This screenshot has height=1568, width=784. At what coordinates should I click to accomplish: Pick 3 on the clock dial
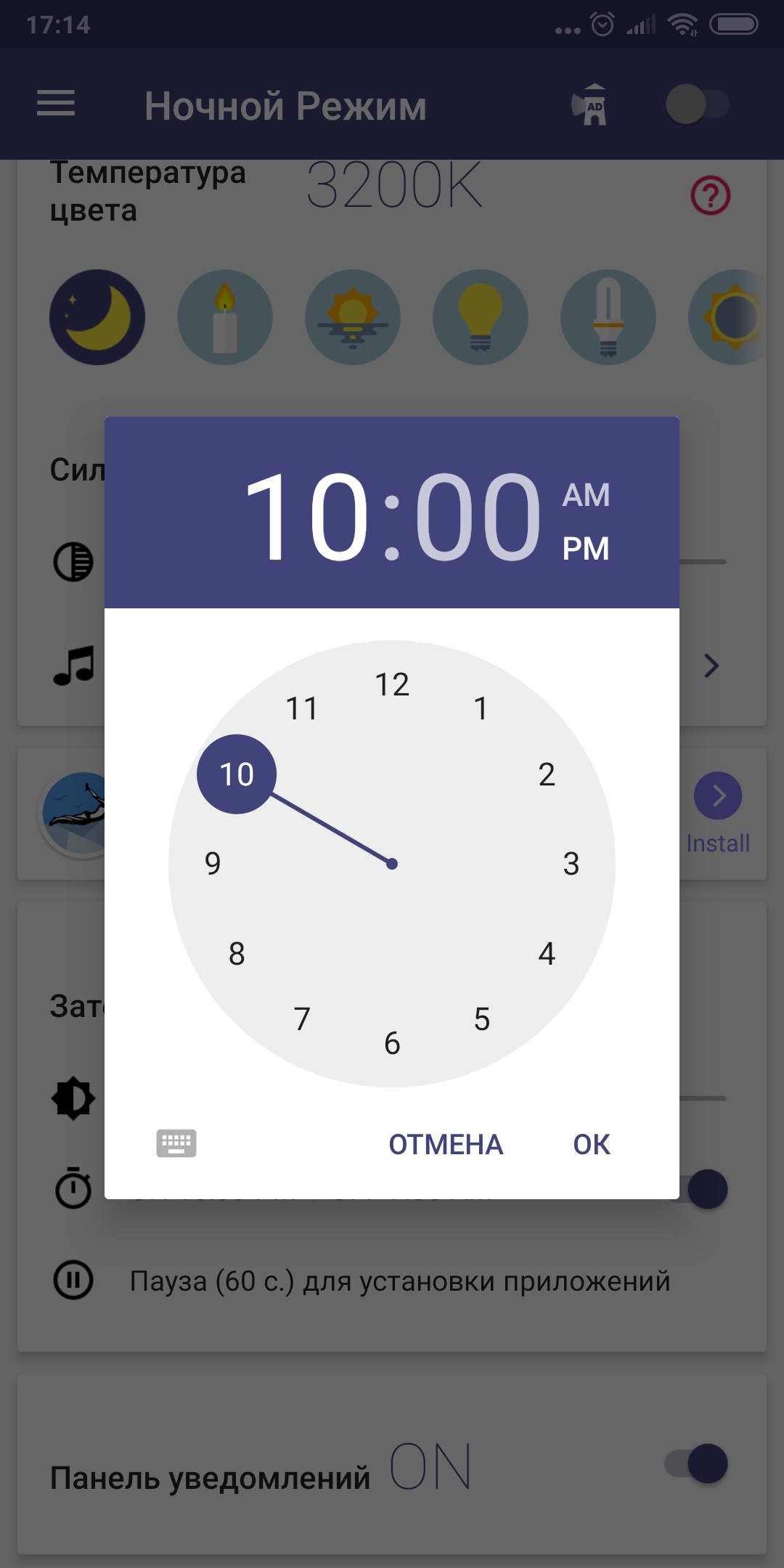(571, 864)
